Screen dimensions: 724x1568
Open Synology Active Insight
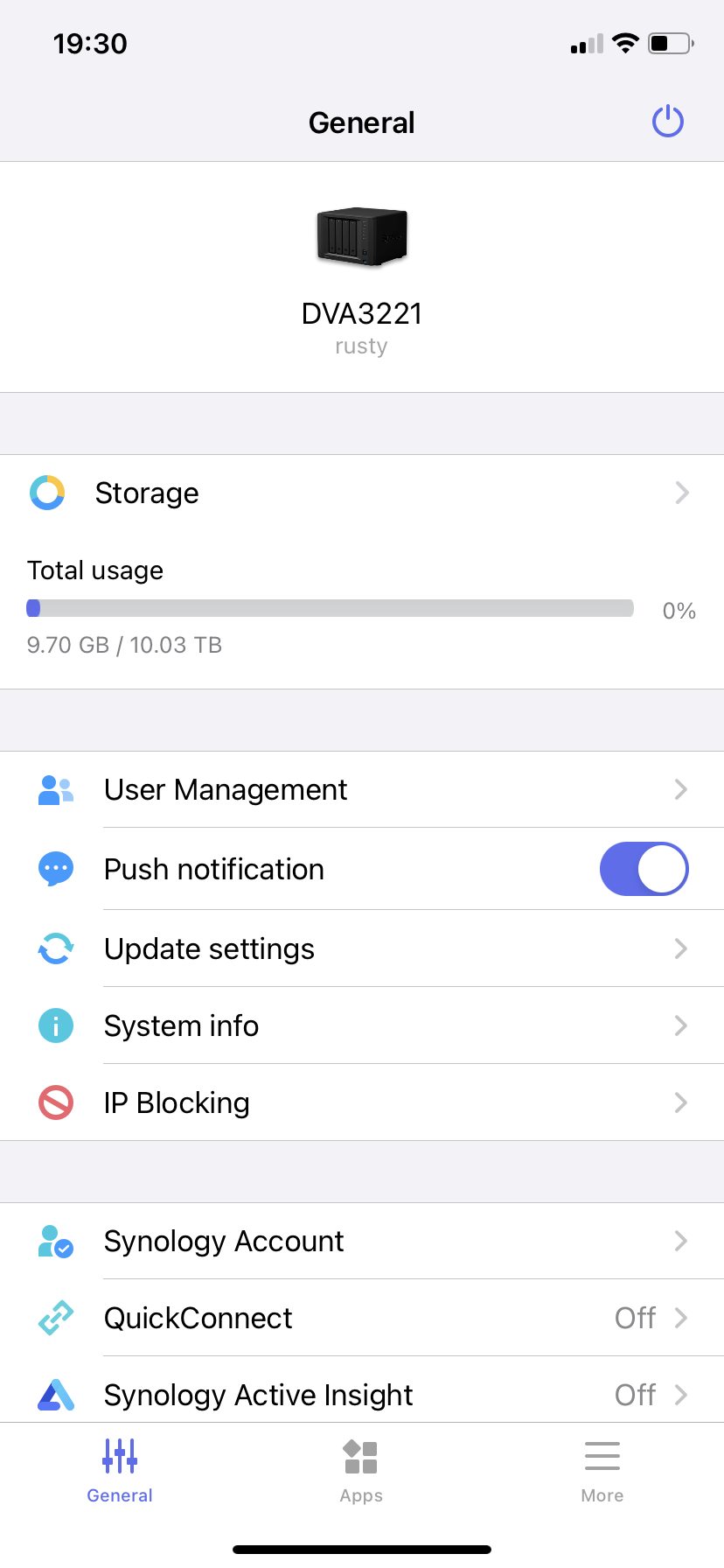pos(362,1390)
